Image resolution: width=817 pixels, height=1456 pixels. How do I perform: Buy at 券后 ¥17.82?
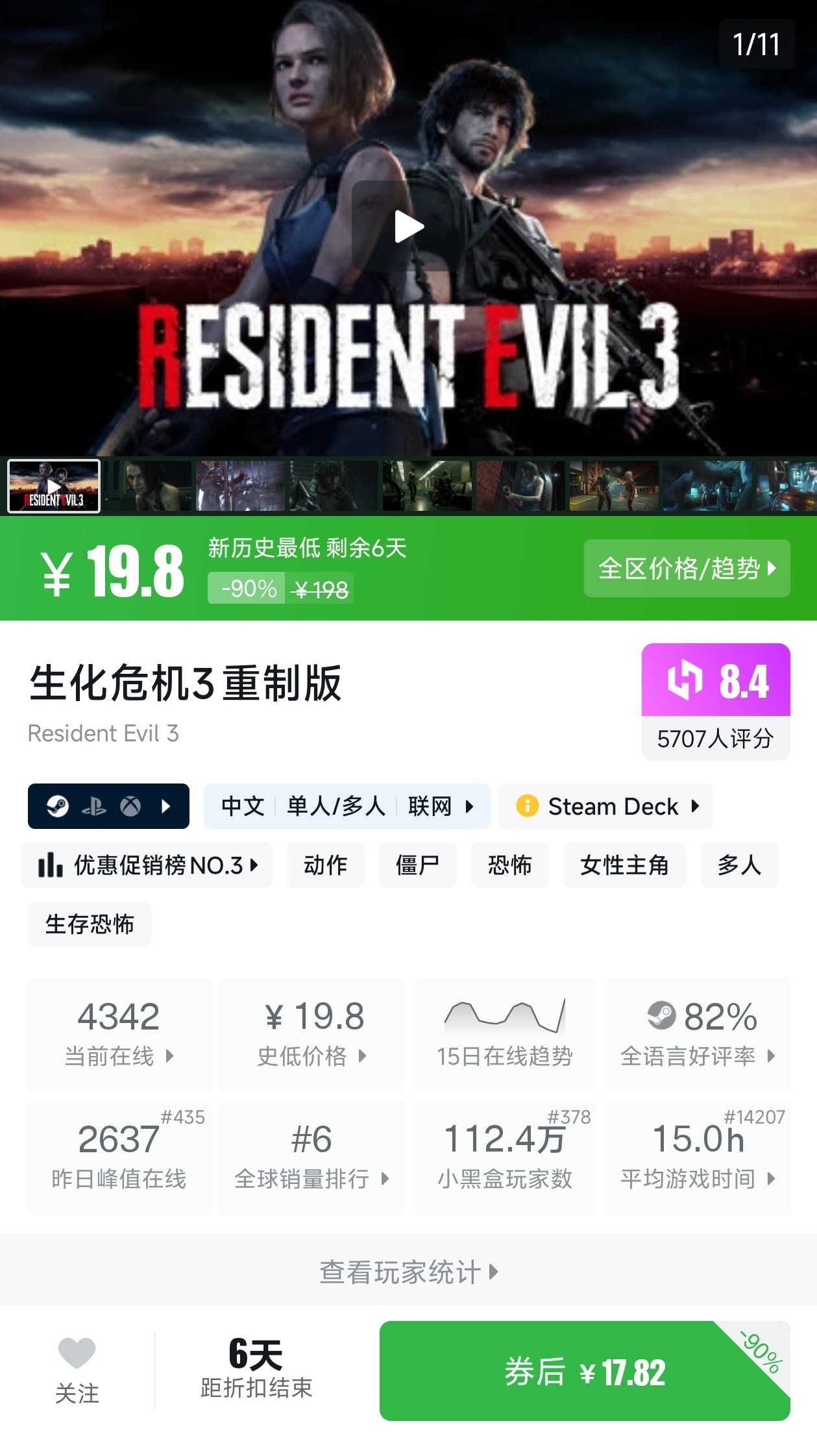584,1371
